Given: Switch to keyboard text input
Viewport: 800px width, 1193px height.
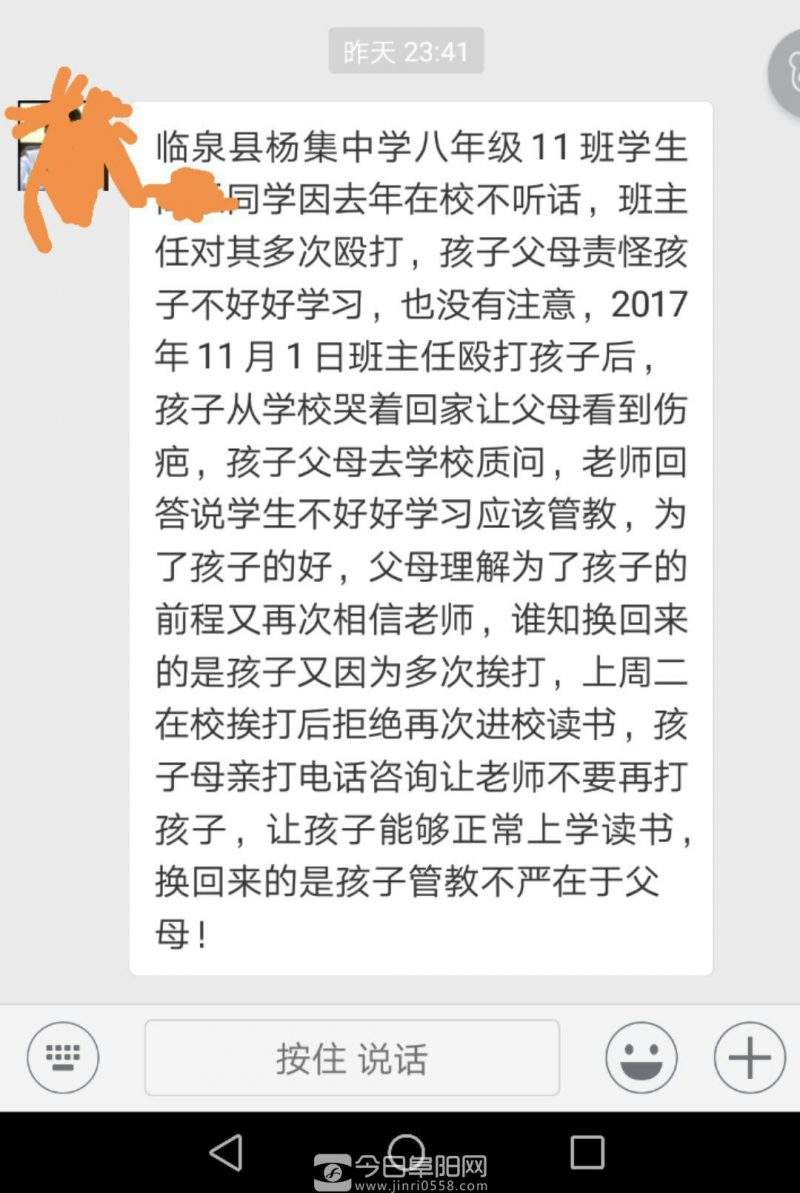Looking at the screenshot, I should (x=62, y=1057).
